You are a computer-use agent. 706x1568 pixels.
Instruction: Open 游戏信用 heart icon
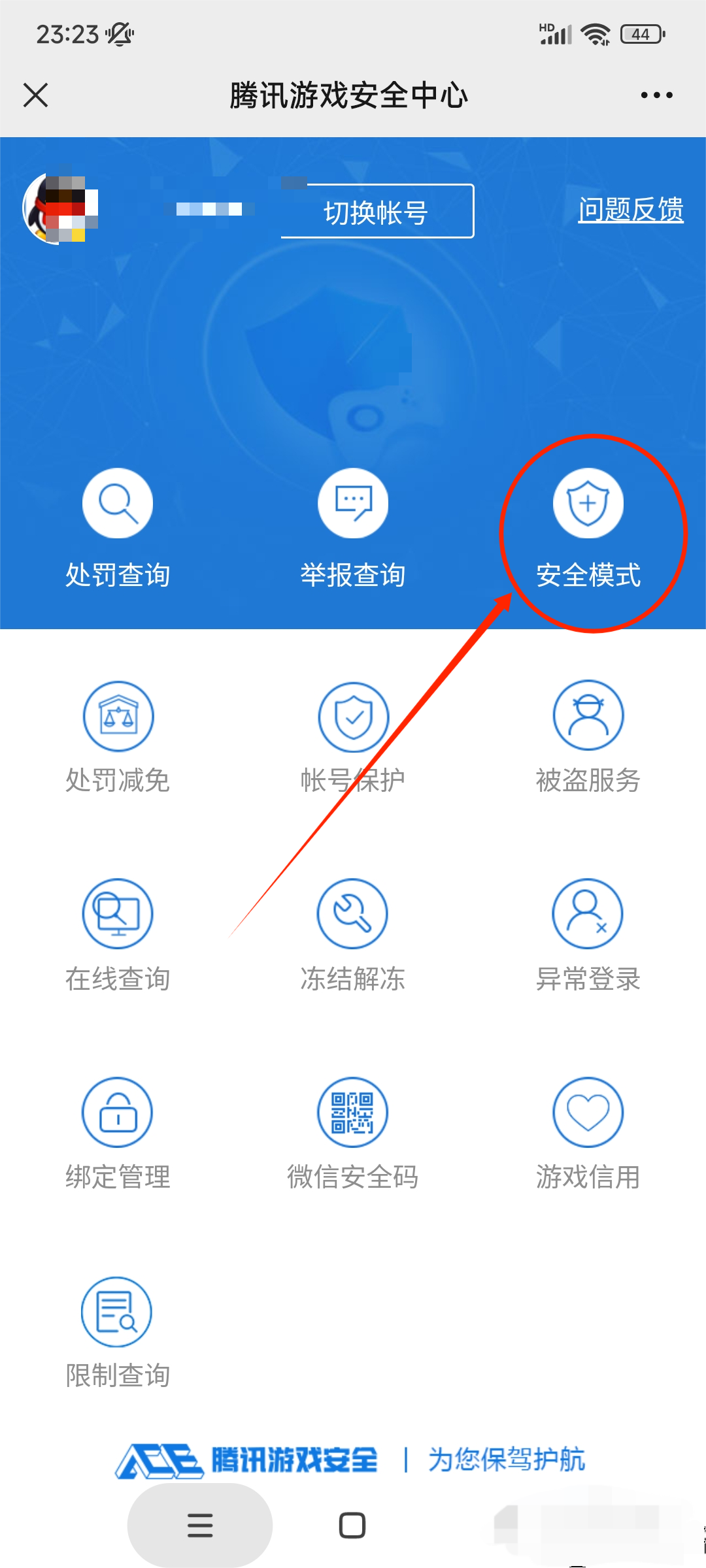[587, 1113]
